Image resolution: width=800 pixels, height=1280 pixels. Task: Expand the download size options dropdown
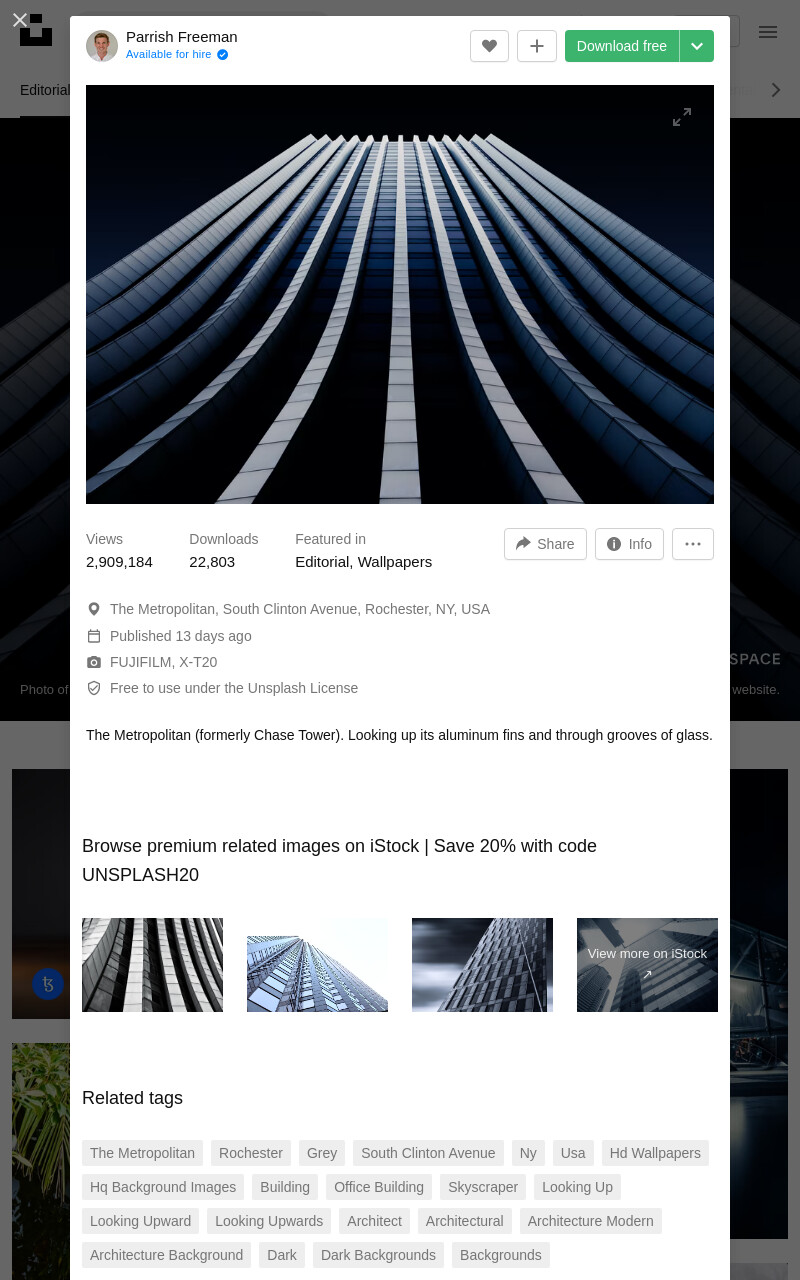(697, 46)
